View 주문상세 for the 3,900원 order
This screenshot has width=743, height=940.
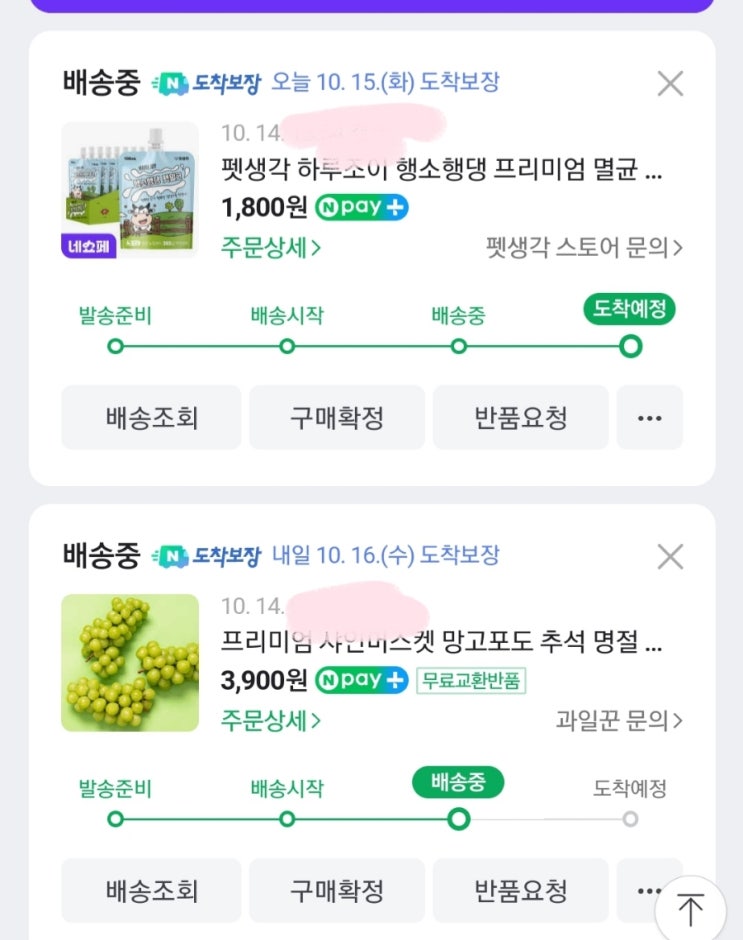[271, 720]
